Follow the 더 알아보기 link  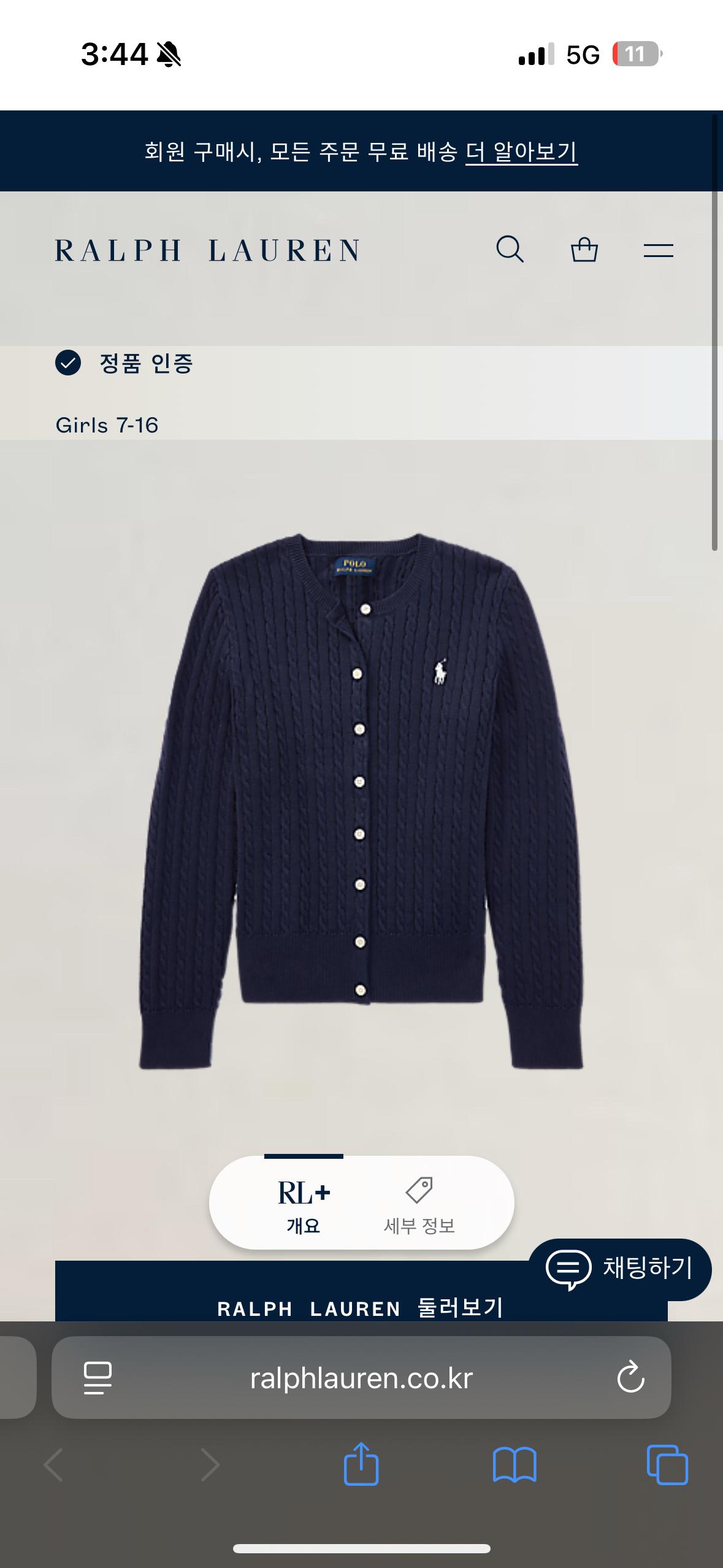[521, 152]
